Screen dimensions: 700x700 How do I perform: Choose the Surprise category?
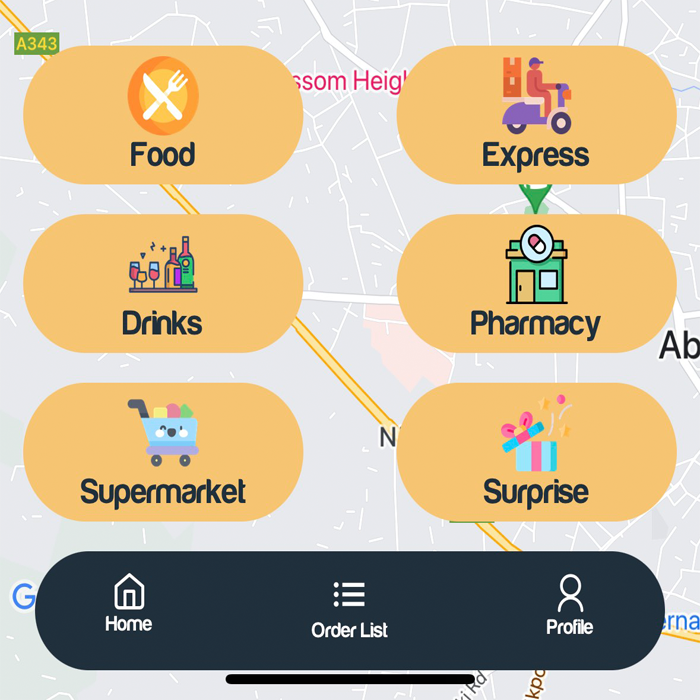pos(536,452)
